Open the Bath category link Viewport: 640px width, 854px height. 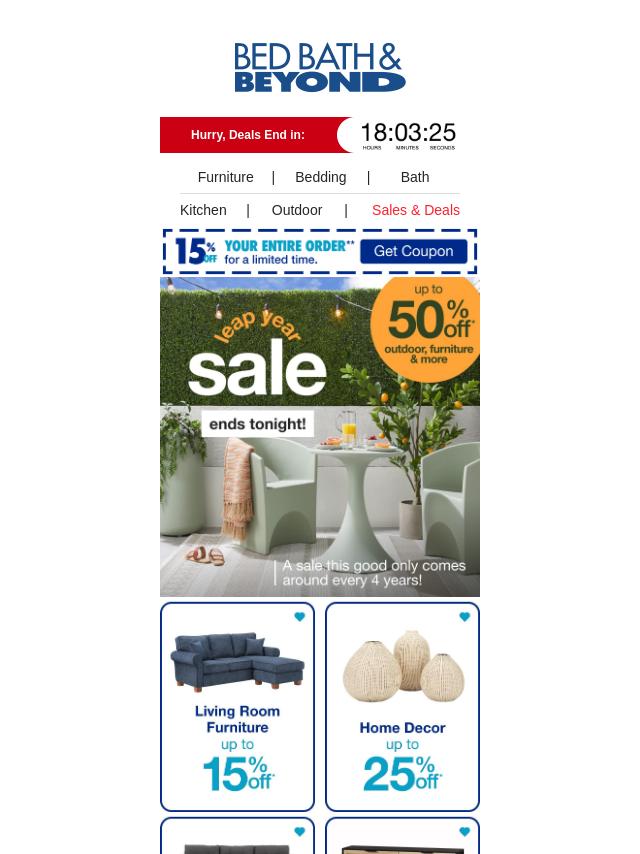(x=414, y=177)
